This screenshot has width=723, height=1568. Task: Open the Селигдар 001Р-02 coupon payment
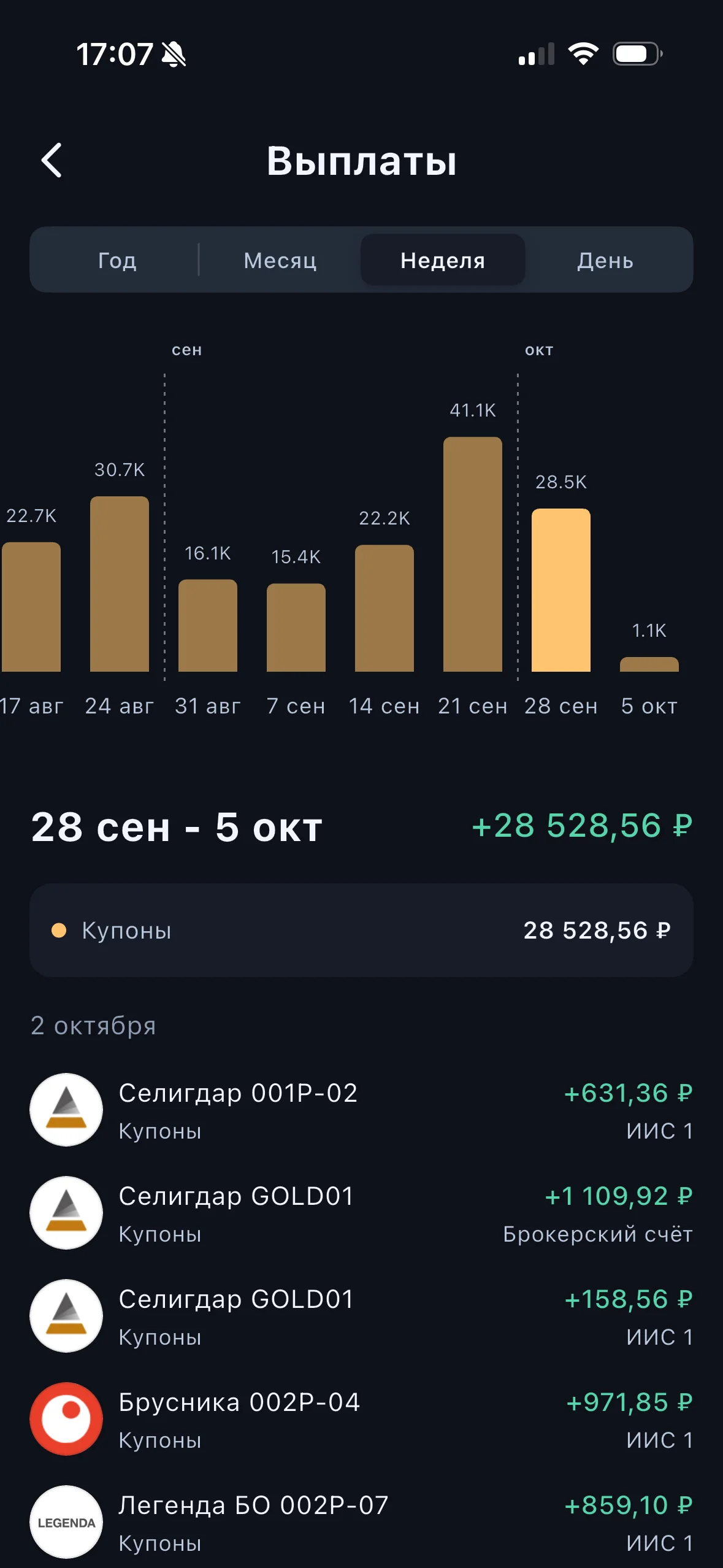(361, 1110)
